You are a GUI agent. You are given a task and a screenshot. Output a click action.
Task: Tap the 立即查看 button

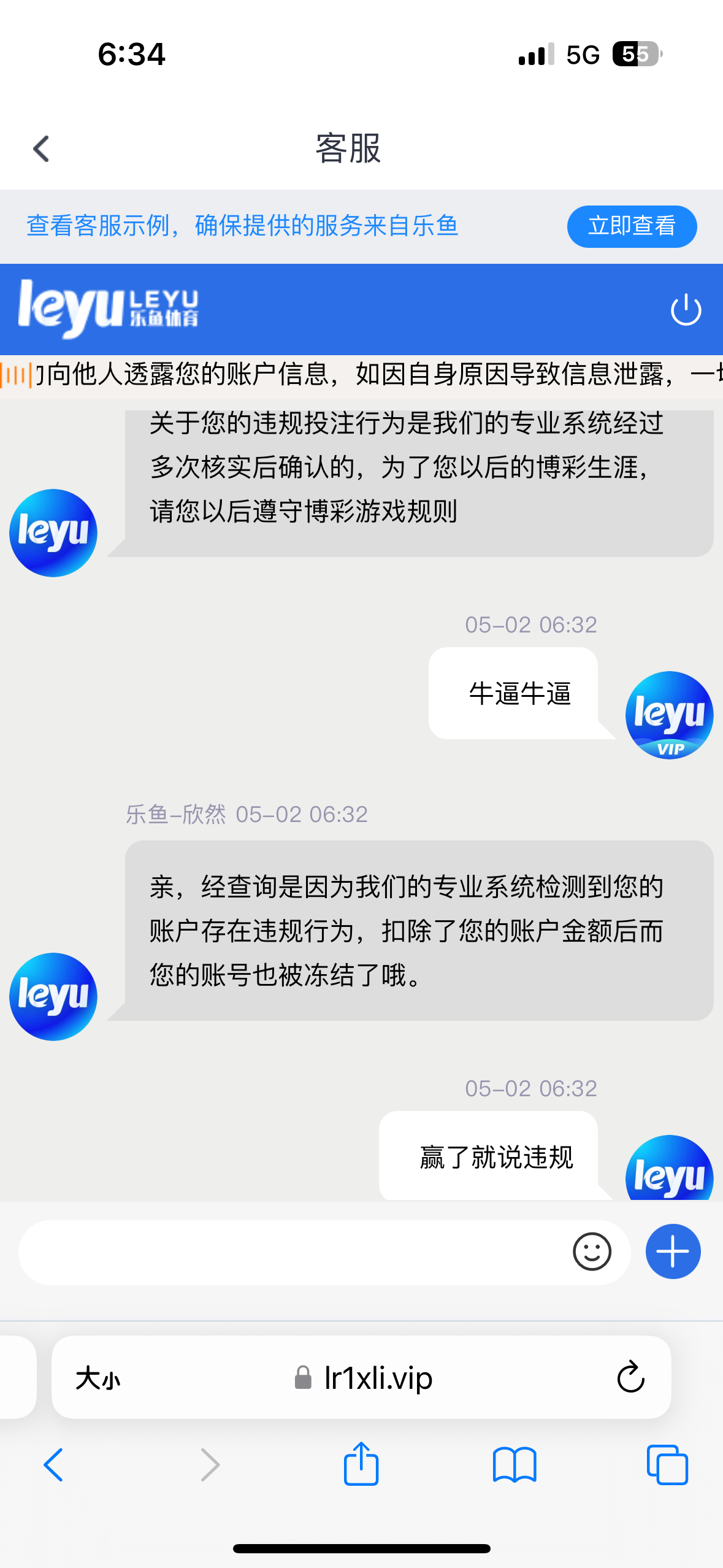tap(631, 226)
